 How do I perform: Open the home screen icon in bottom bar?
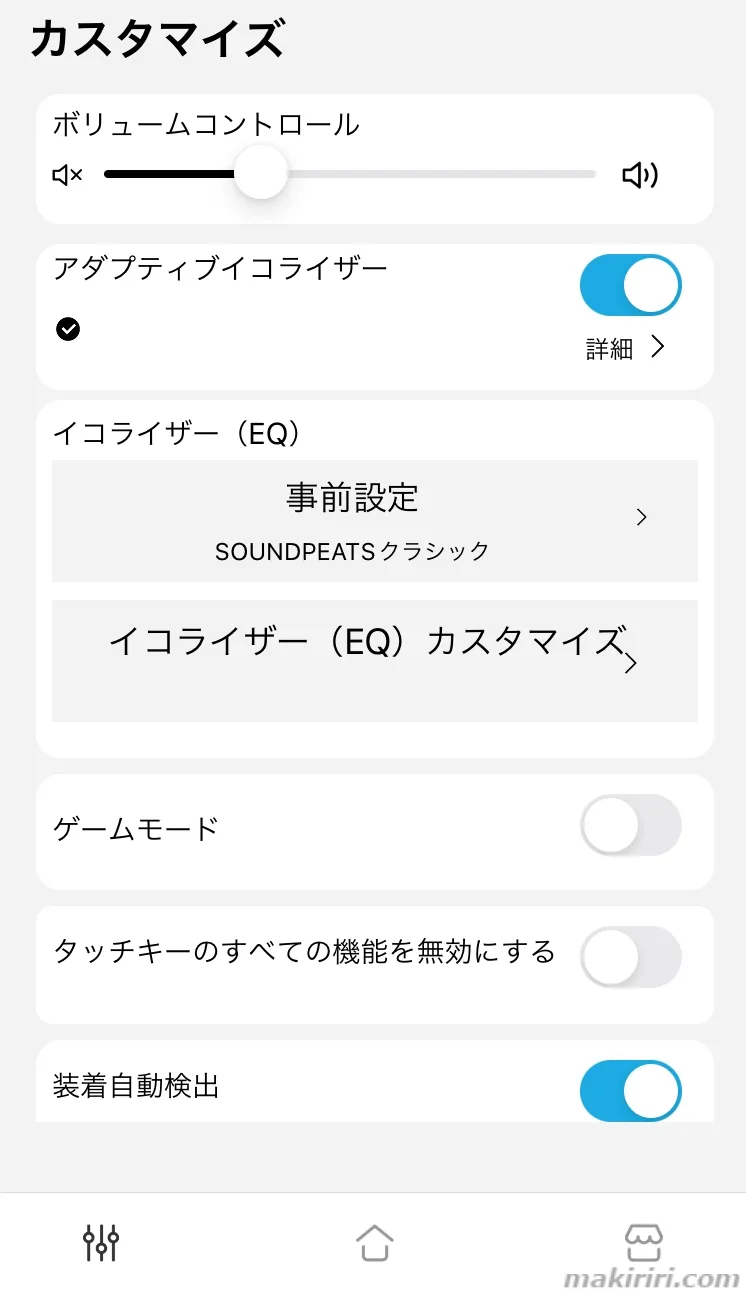374,1243
